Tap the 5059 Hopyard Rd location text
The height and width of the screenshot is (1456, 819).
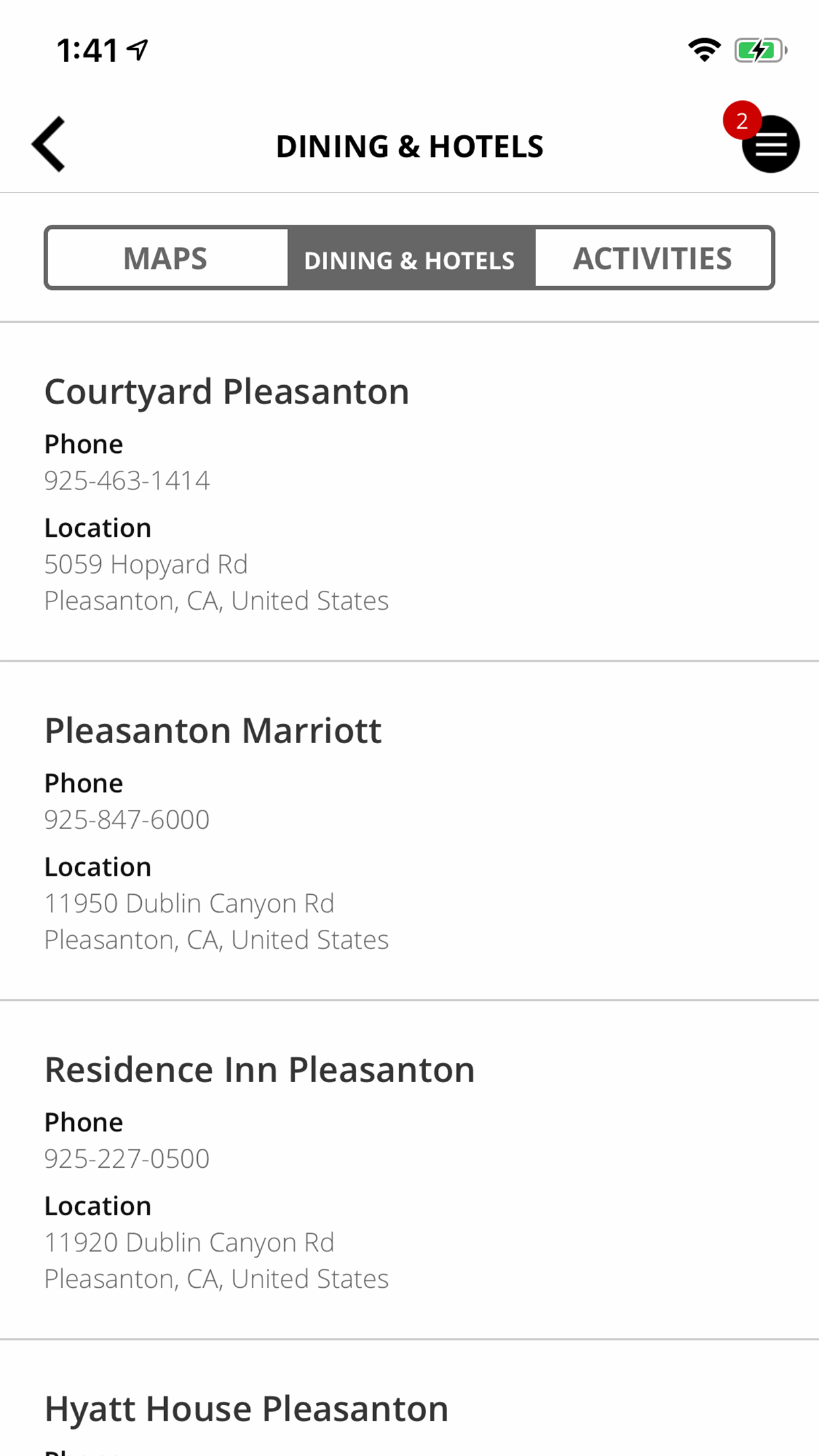[x=146, y=564]
